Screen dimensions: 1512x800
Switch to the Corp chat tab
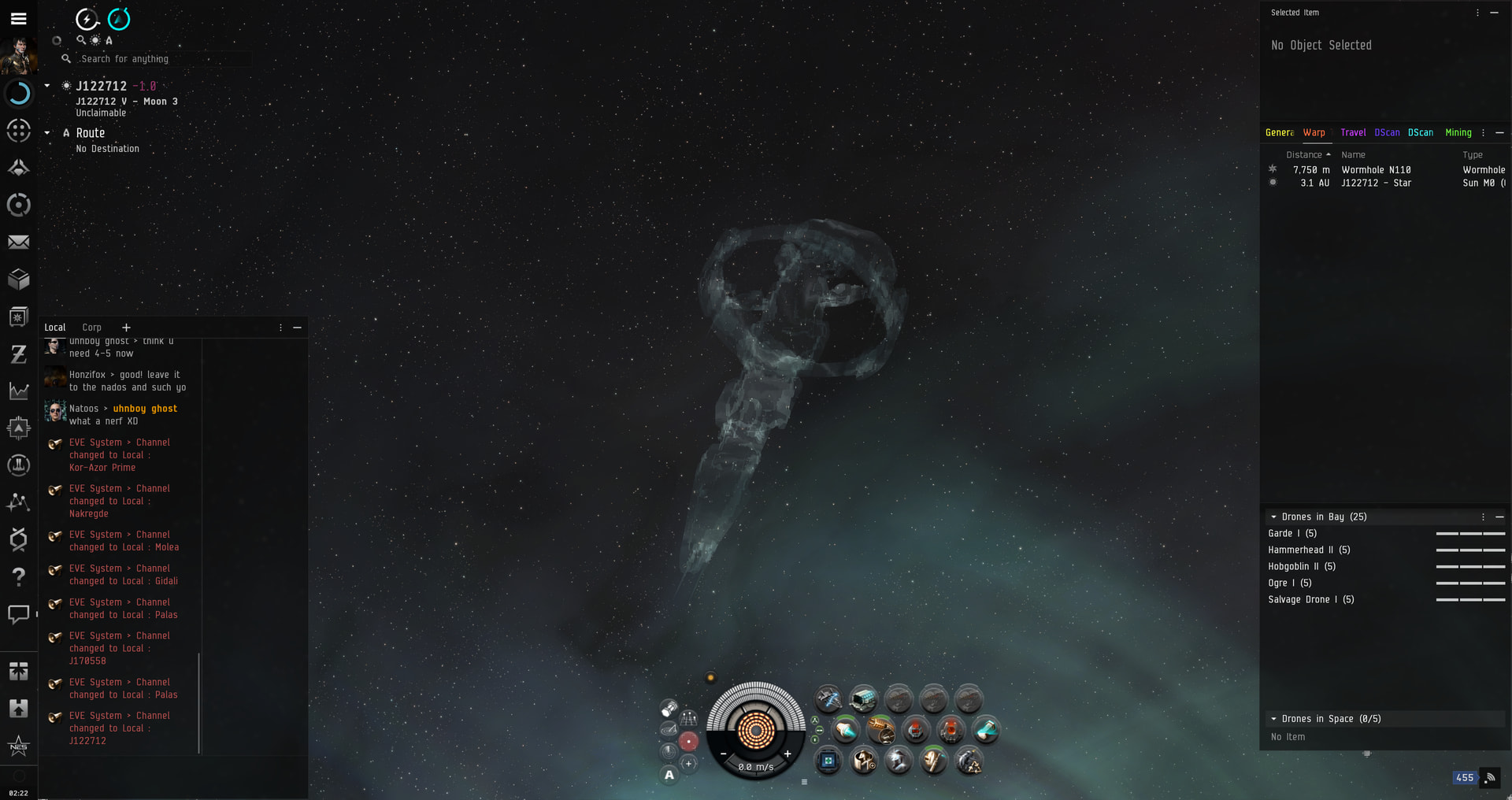[x=91, y=328]
